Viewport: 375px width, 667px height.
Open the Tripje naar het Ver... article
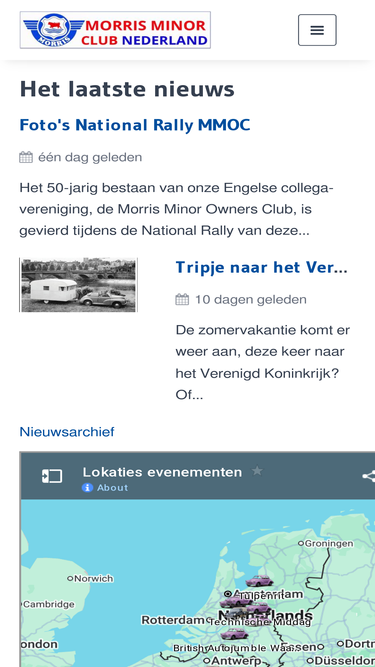click(x=261, y=268)
